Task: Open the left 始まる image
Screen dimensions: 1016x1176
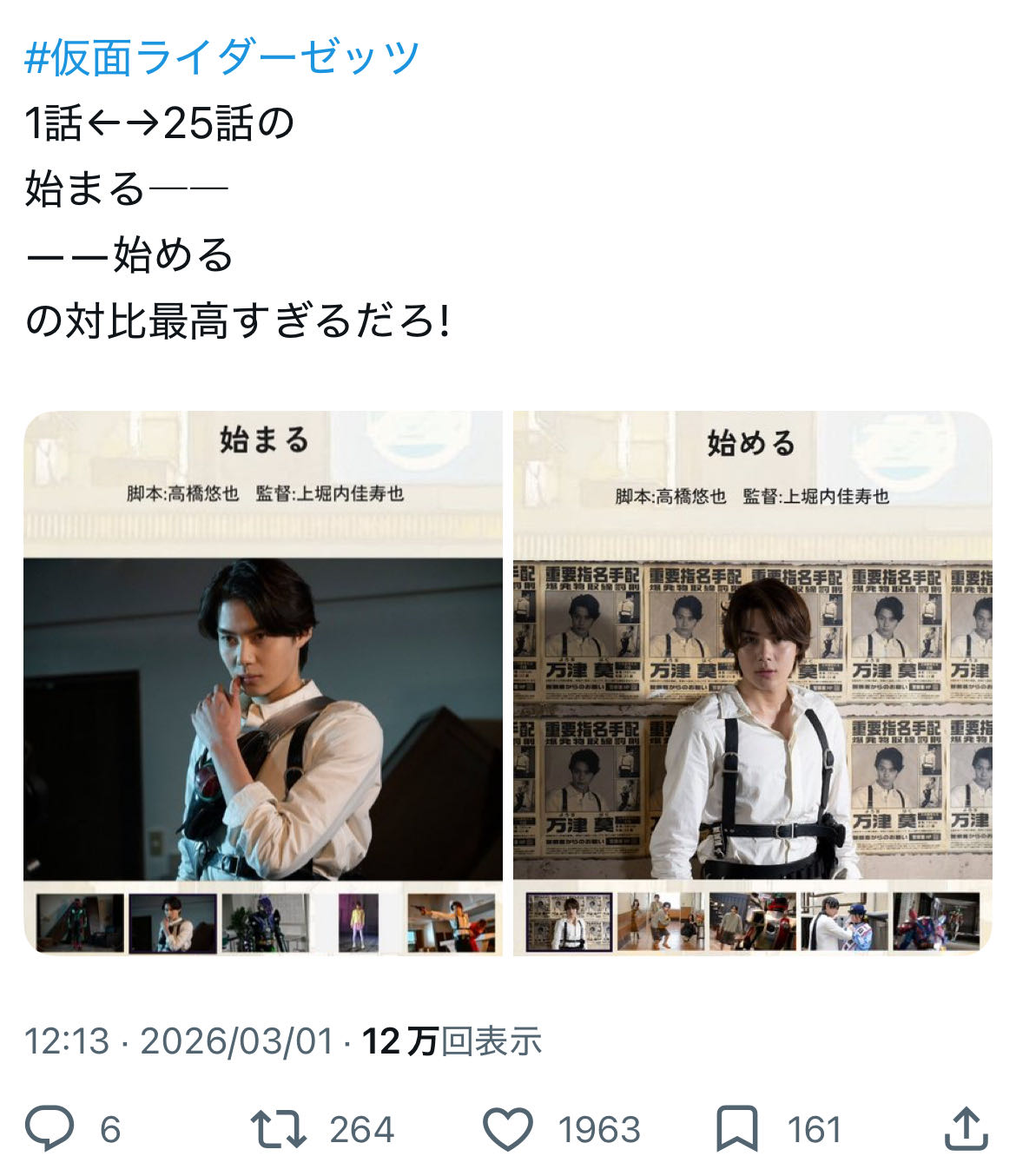Action: [262, 683]
